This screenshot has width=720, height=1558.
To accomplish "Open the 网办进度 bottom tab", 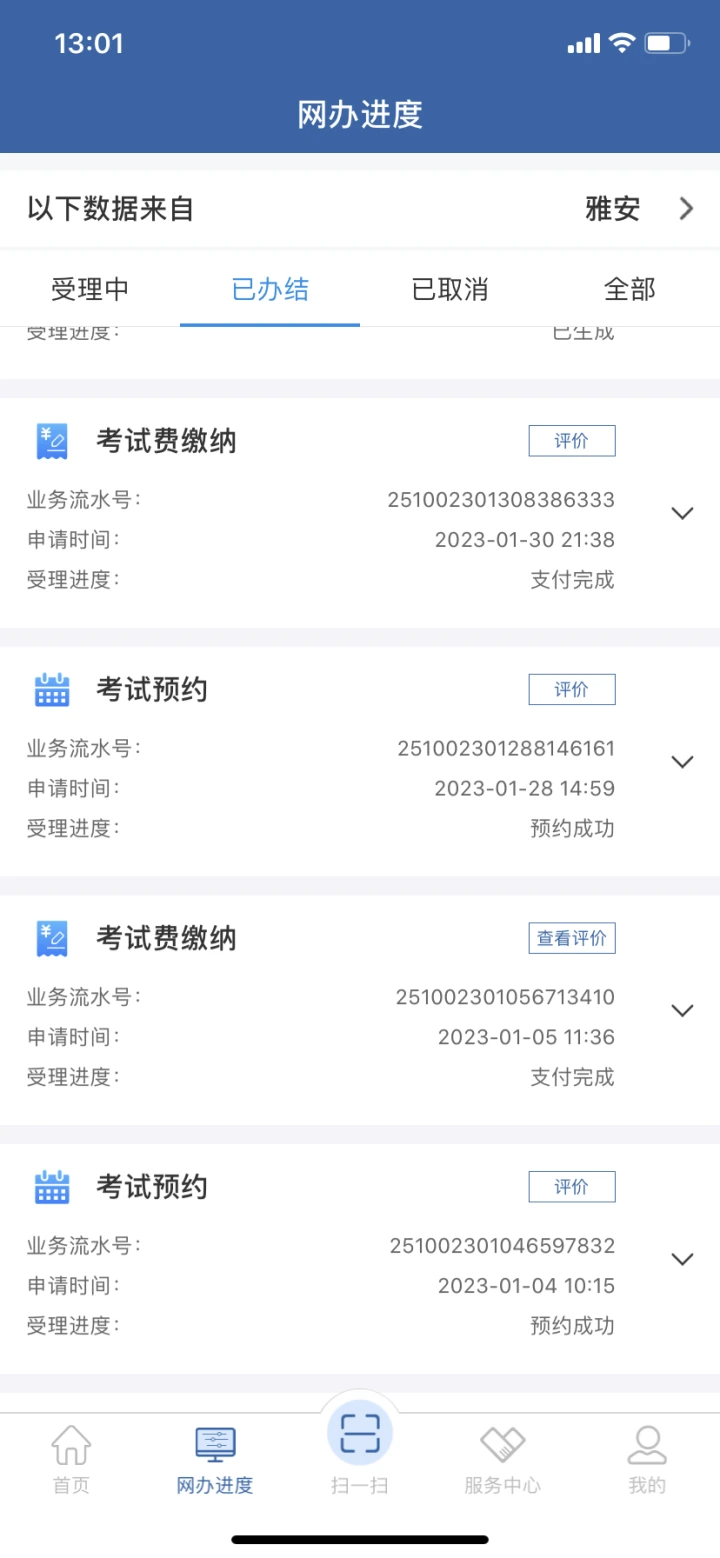I will click(x=215, y=1460).
